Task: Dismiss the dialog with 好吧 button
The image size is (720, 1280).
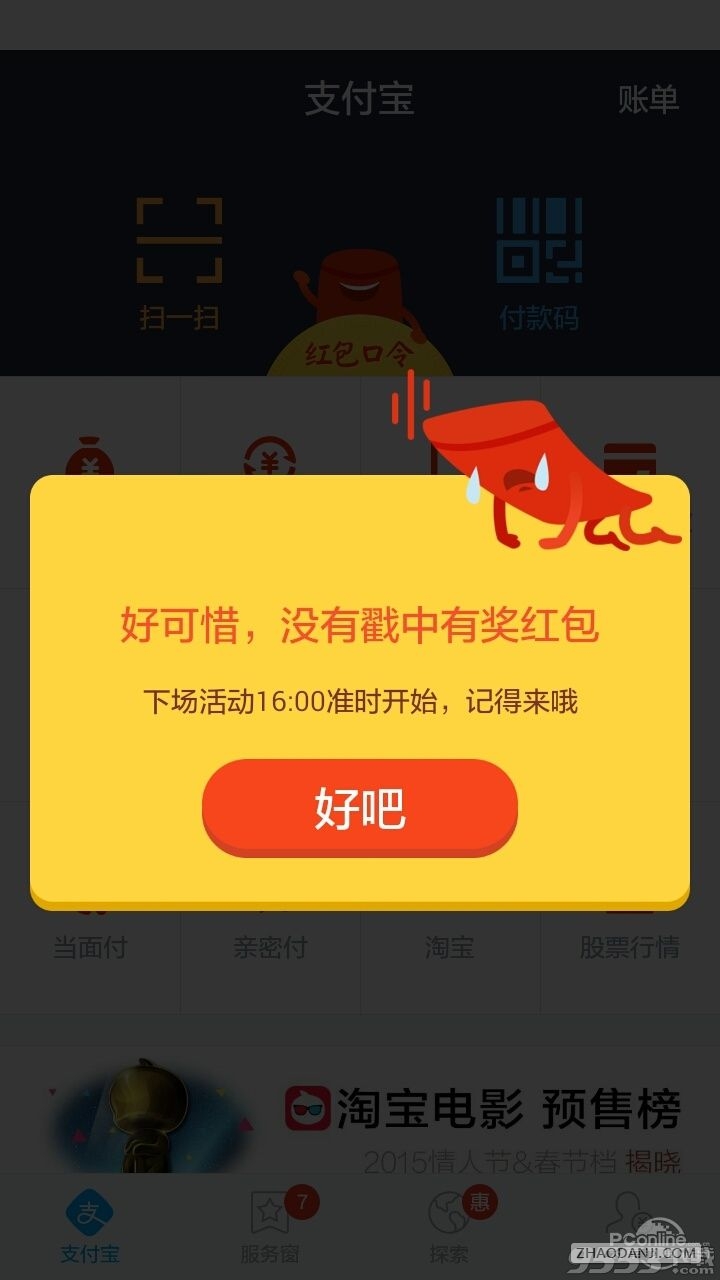Action: click(x=360, y=806)
